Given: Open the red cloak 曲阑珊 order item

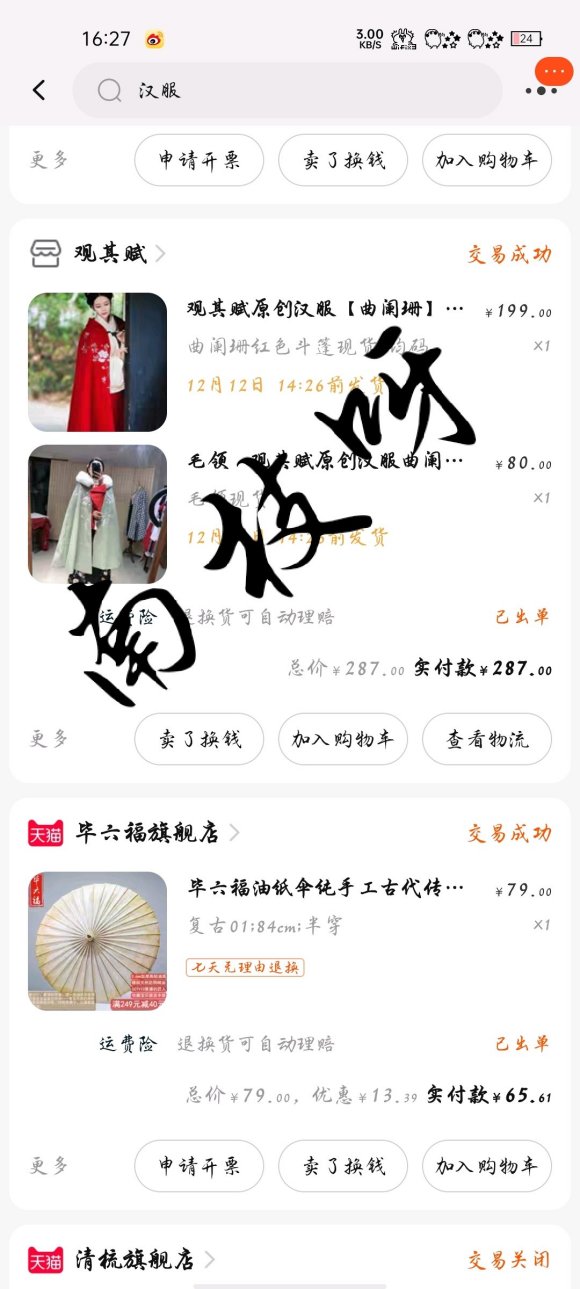Looking at the screenshot, I should coord(290,361).
